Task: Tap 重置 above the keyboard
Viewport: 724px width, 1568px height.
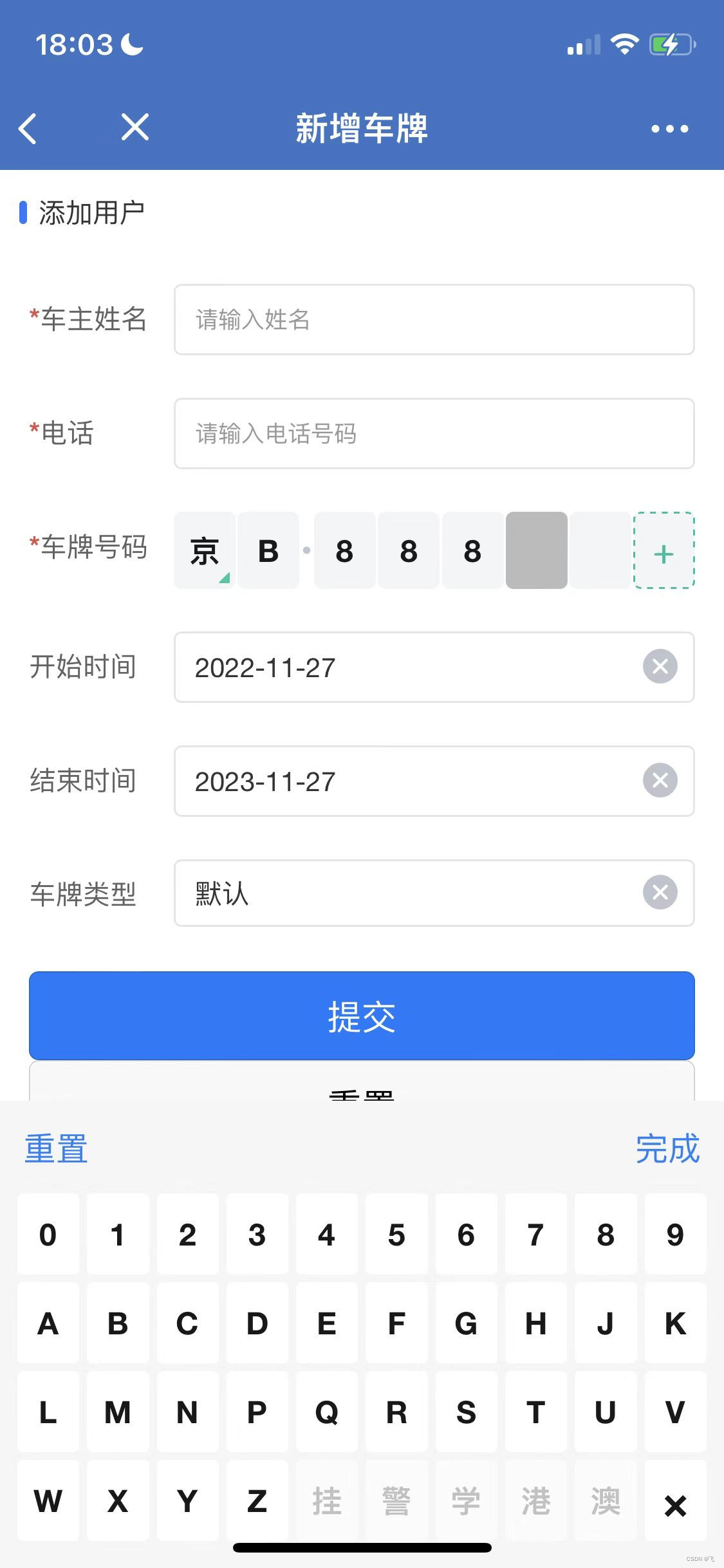Action: tap(55, 1148)
